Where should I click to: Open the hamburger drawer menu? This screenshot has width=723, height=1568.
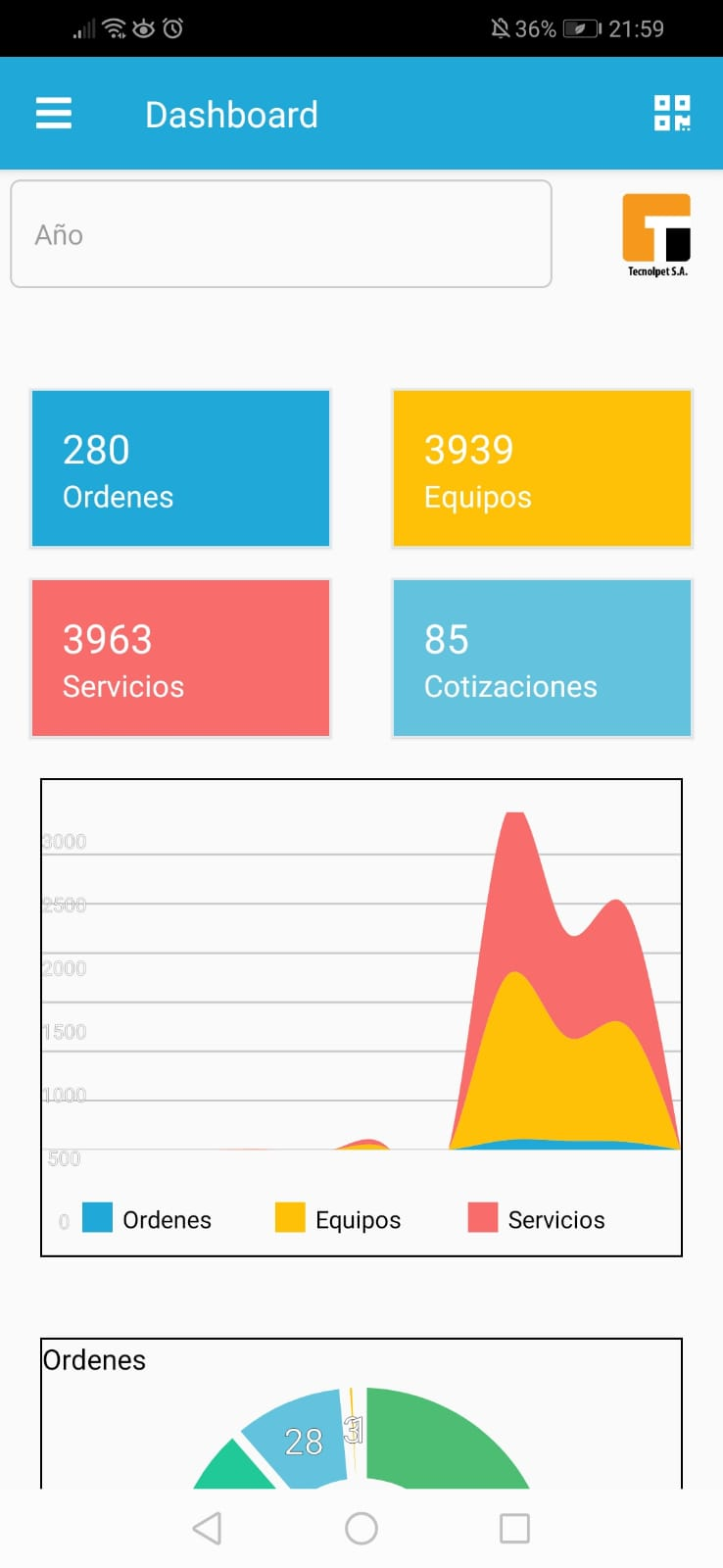[x=54, y=114]
